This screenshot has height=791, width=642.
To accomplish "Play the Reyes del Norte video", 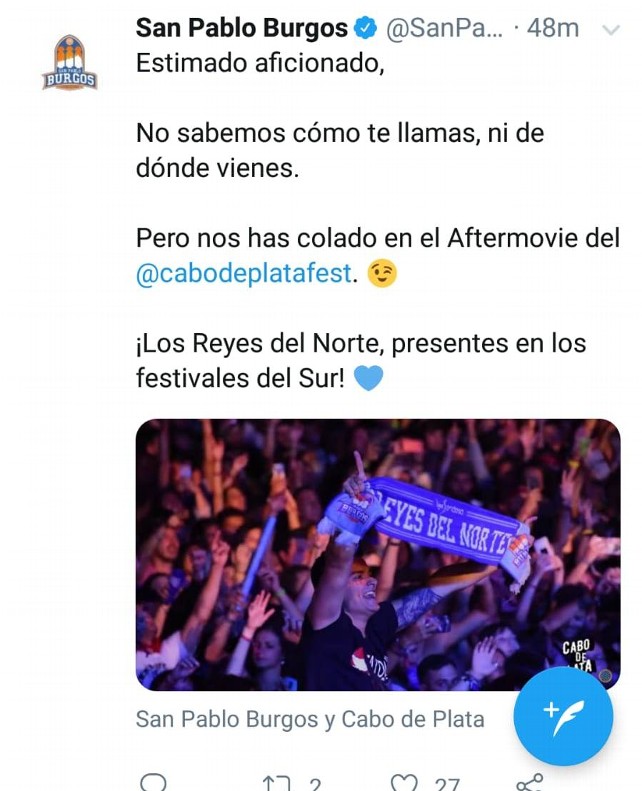I will click(377, 553).
